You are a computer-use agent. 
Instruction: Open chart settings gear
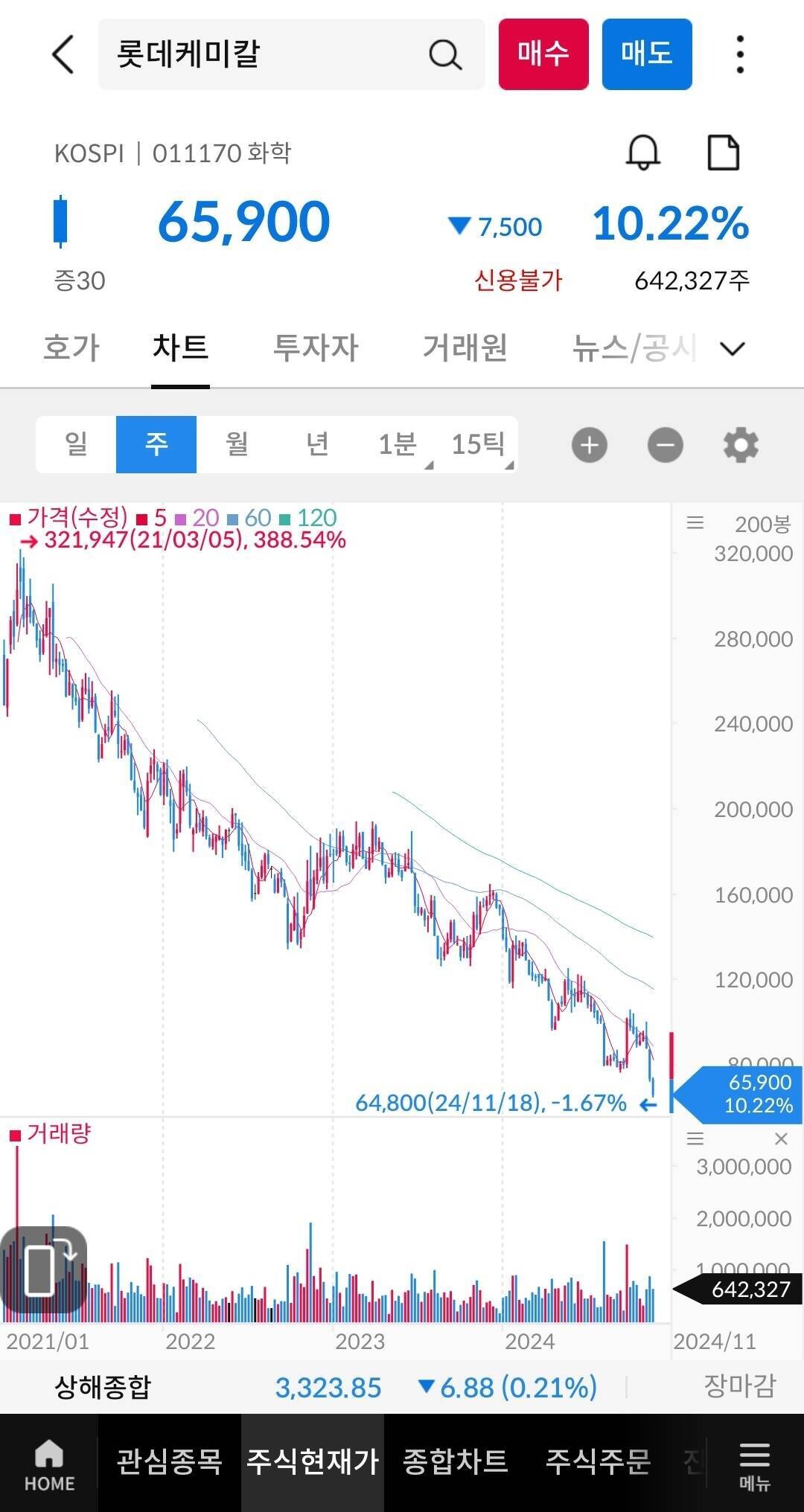click(x=741, y=445)
